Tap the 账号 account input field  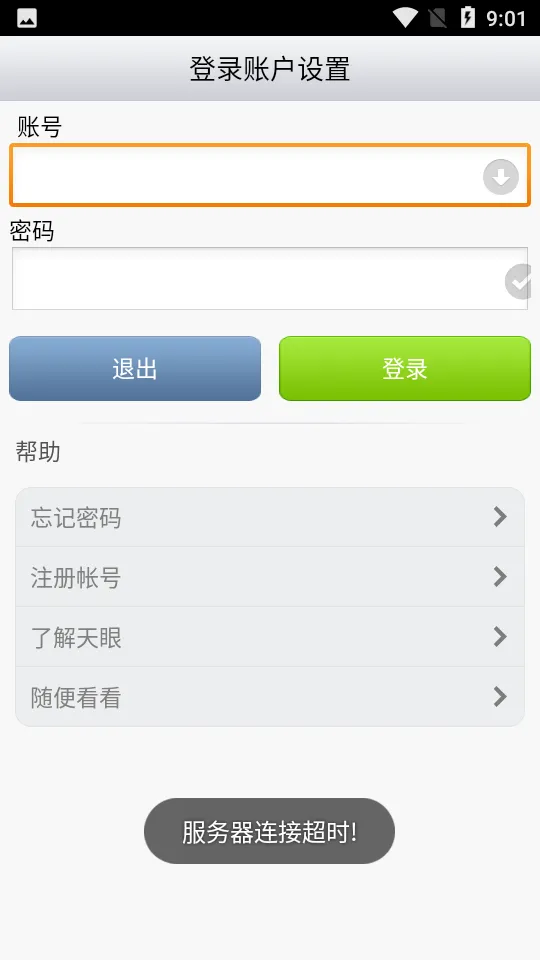tap(269, 175)
